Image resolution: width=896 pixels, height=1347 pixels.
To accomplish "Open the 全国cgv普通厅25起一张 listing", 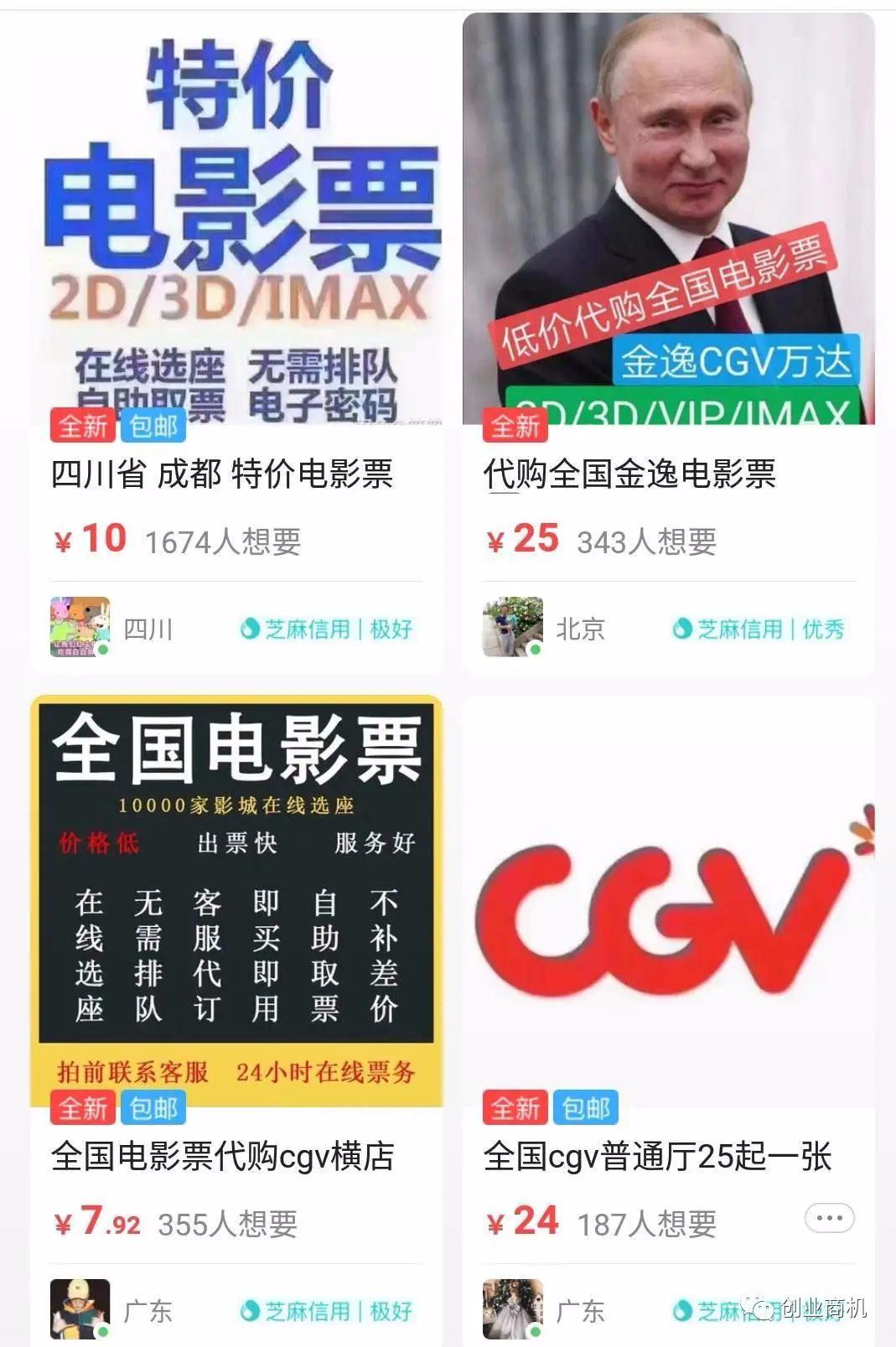I will point(657,1157).
